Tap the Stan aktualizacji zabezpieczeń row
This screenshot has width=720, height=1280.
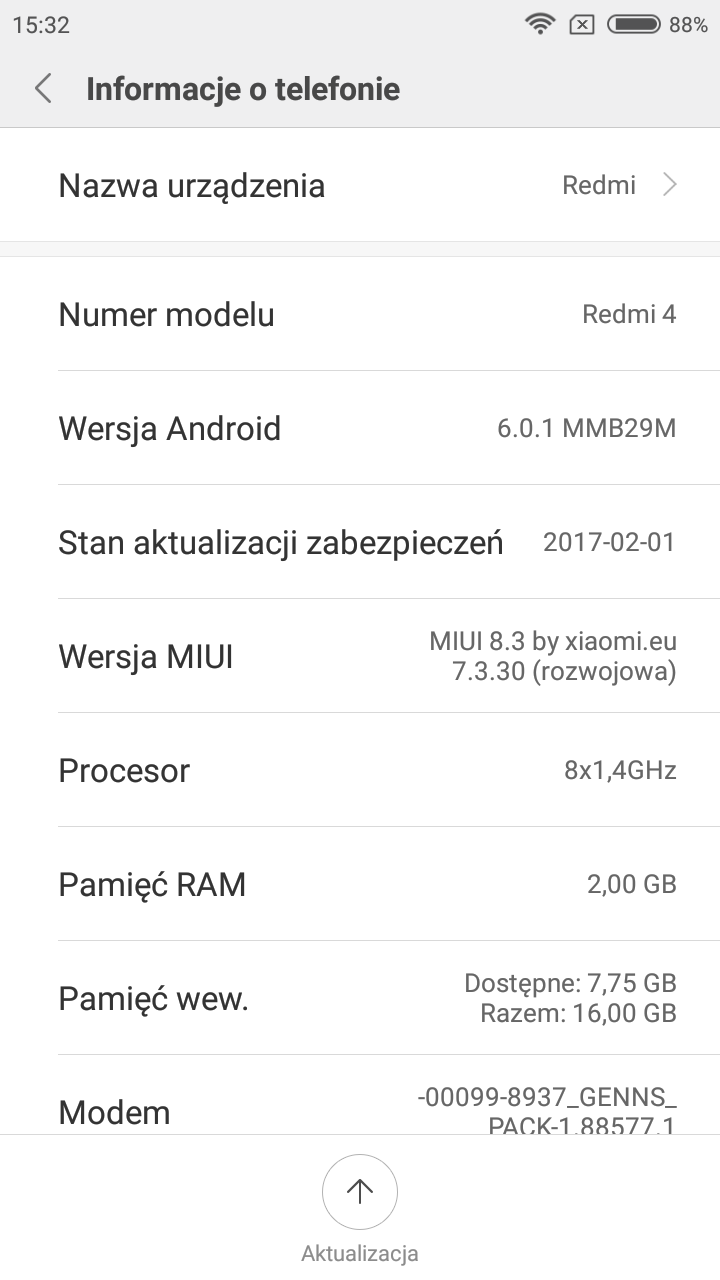pyautogui.click(x=360, y=543)
